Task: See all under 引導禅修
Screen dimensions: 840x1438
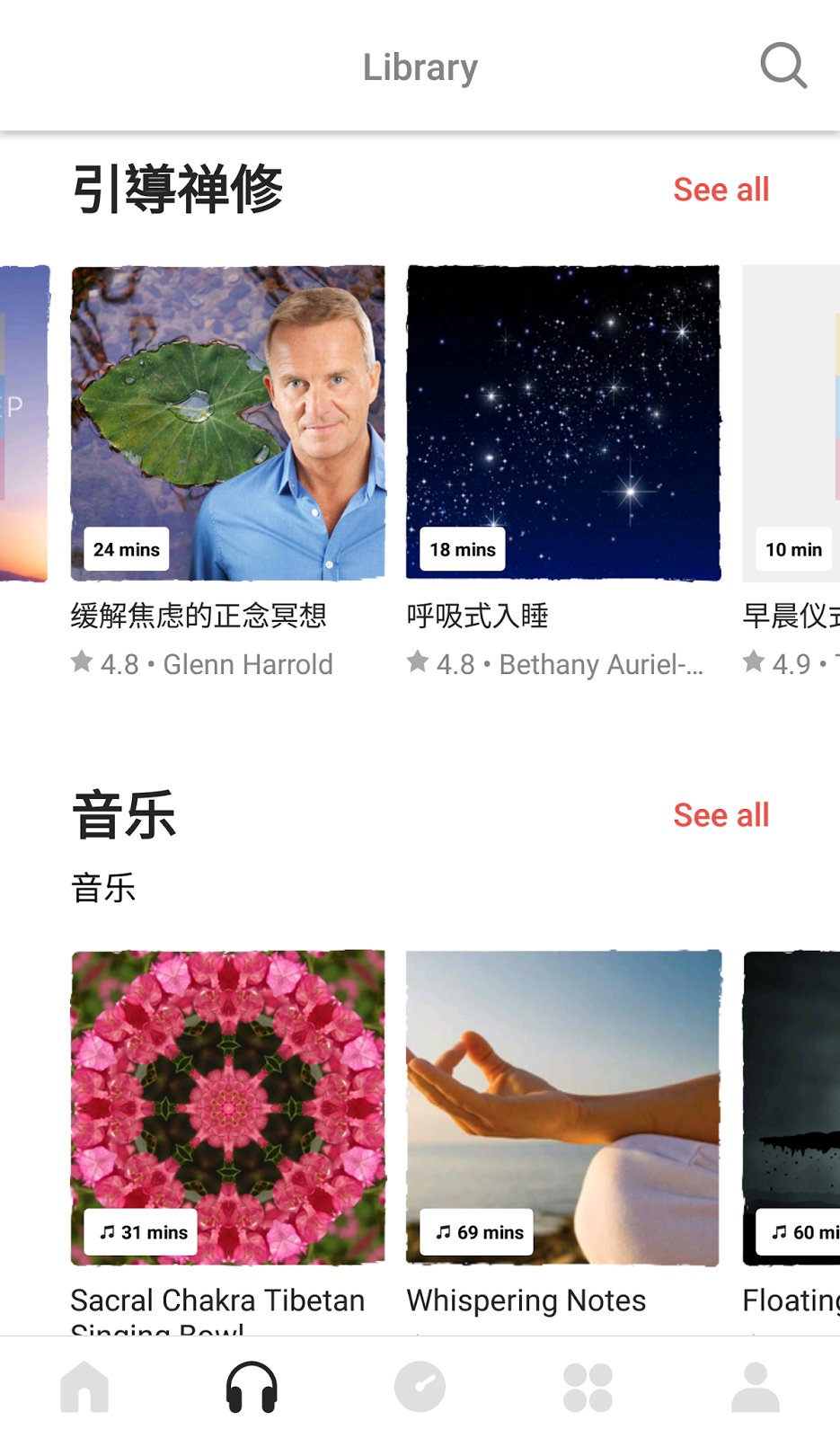Action: (721, 190)
